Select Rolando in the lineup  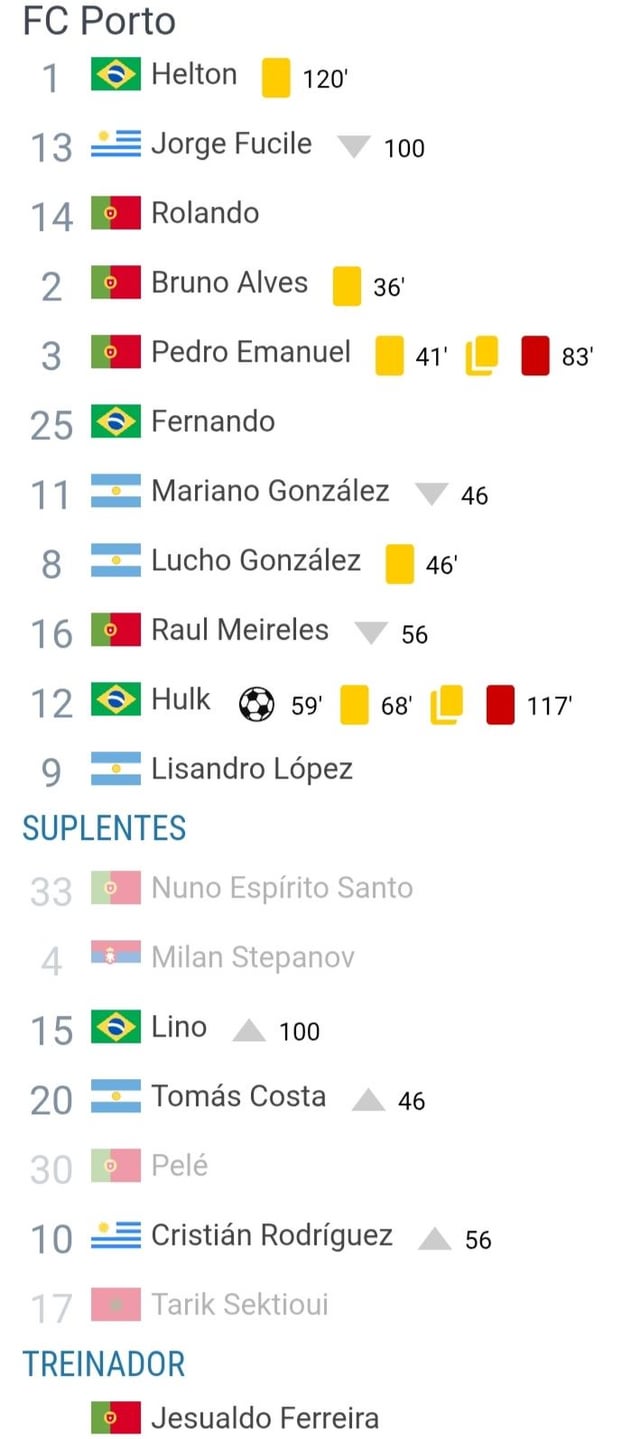tap(205, 213)
